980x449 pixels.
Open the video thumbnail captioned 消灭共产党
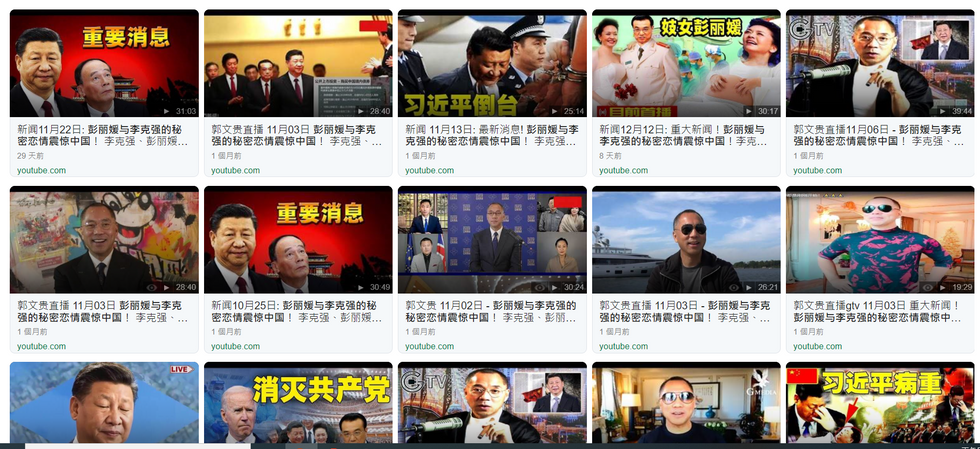point(298,403)
